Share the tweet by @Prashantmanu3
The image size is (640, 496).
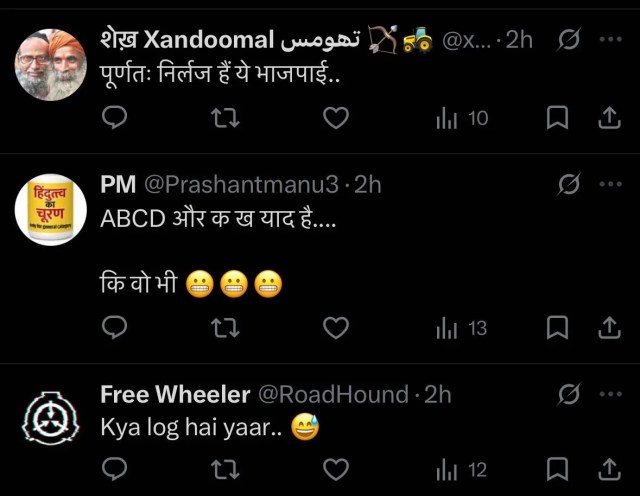point(607,327)
